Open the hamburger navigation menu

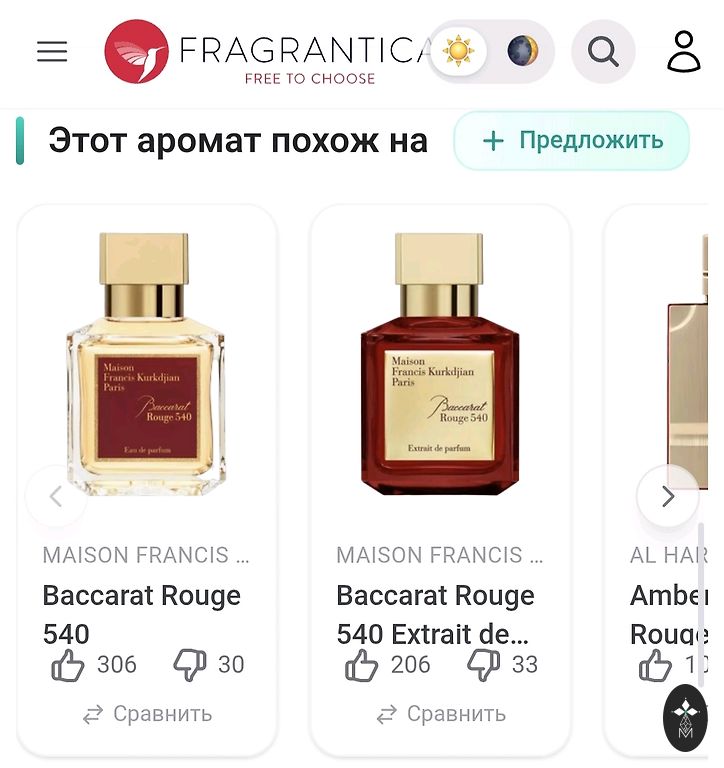(52, 51)
